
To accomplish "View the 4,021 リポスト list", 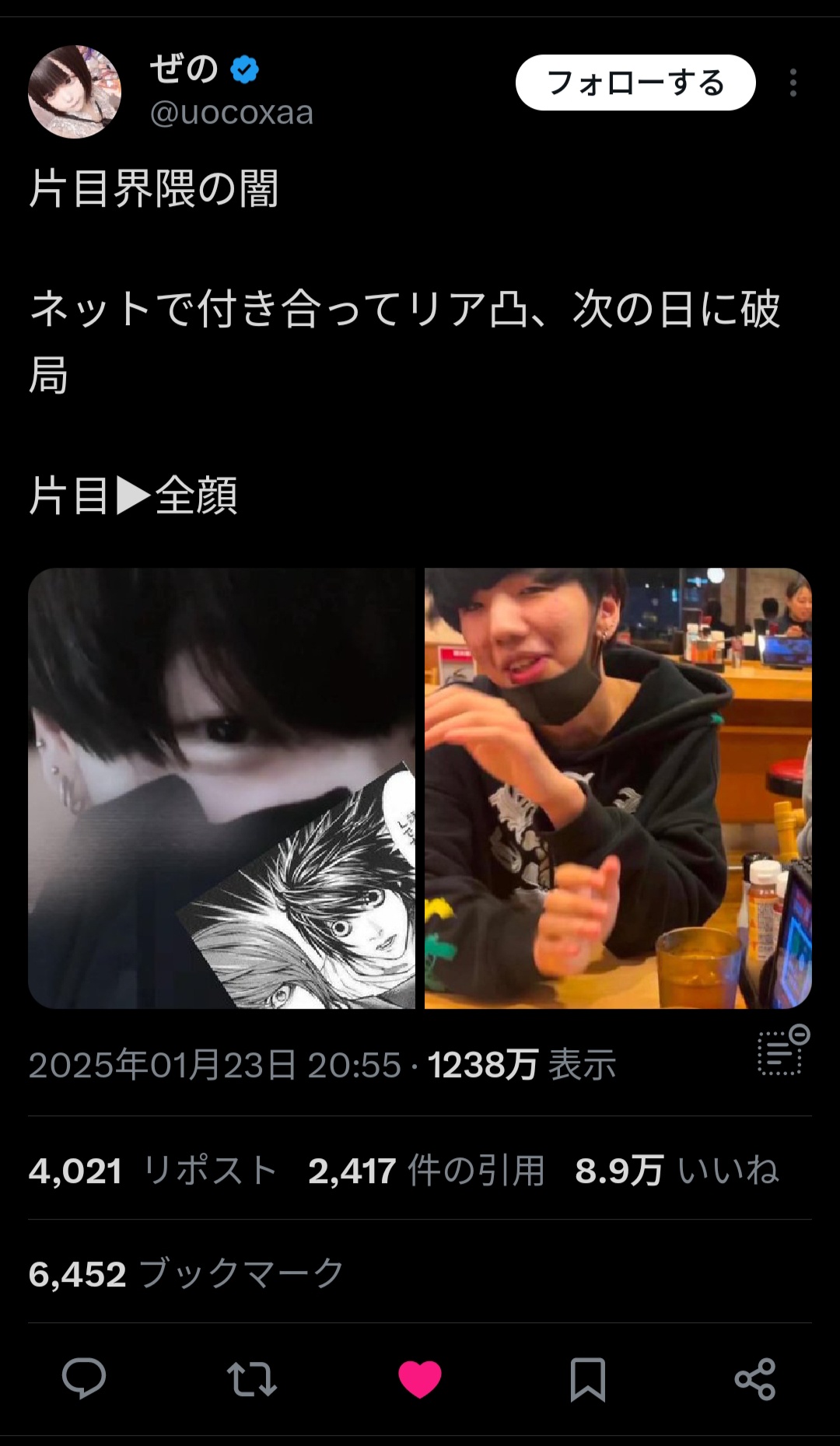I will pyautogui.click(x=152, y=1170).
